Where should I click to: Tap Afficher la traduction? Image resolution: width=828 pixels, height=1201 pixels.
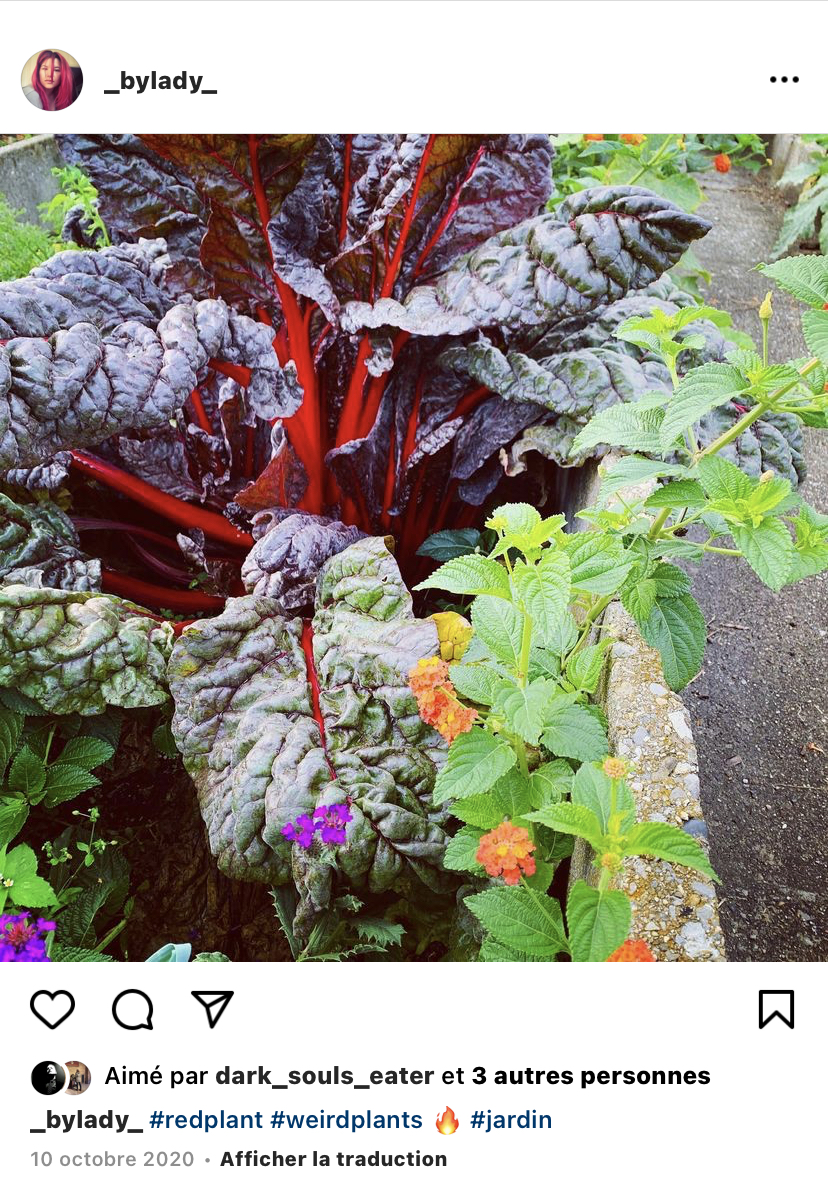tap(333, 1159)
